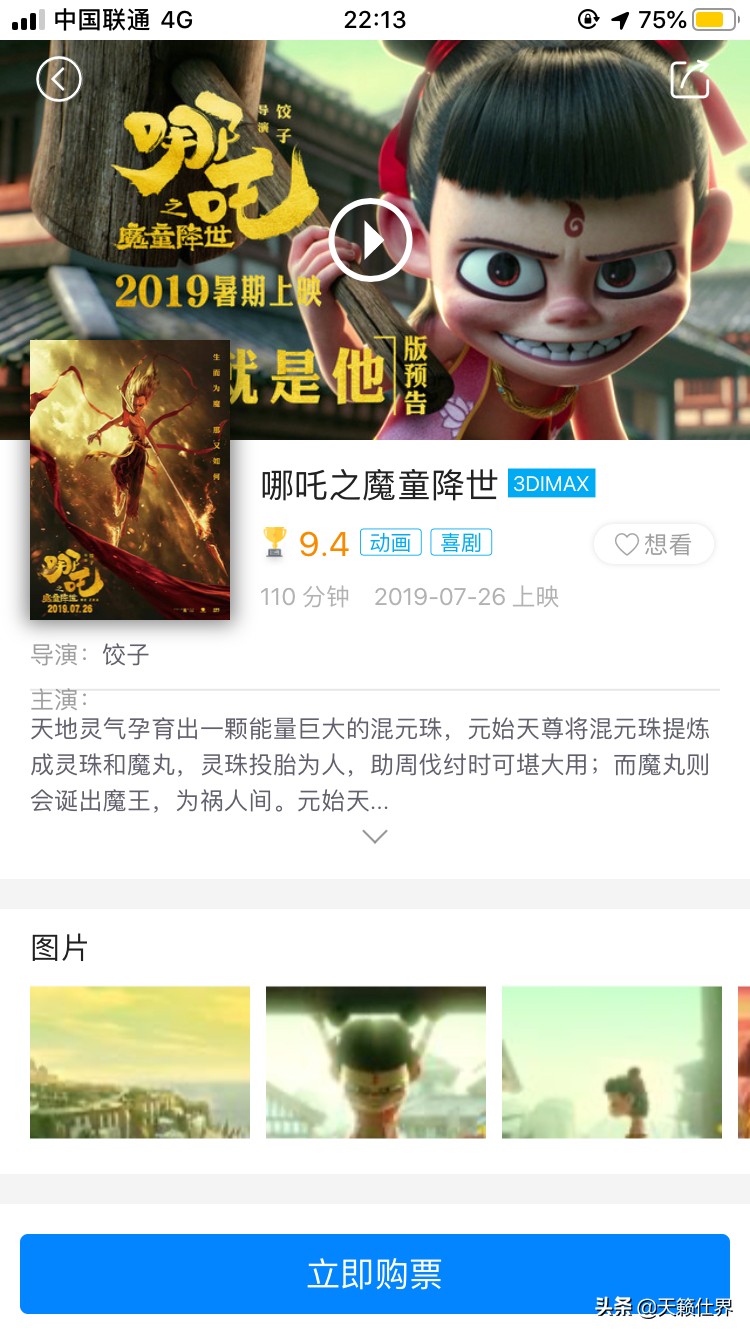Play the Nezha trailer video
The image size is (750, 1334).
[x=371, y=240]
